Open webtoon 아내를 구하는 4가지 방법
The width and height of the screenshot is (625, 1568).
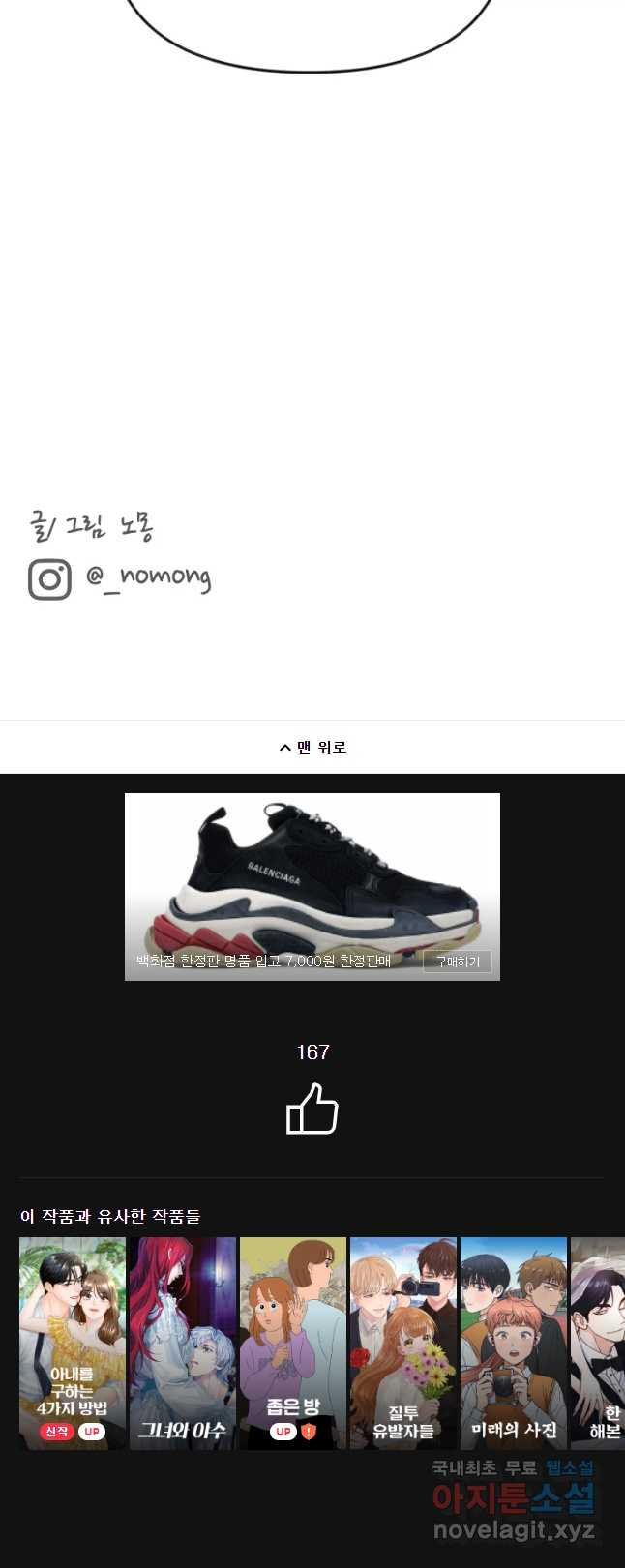click(x=73, y=1343)
